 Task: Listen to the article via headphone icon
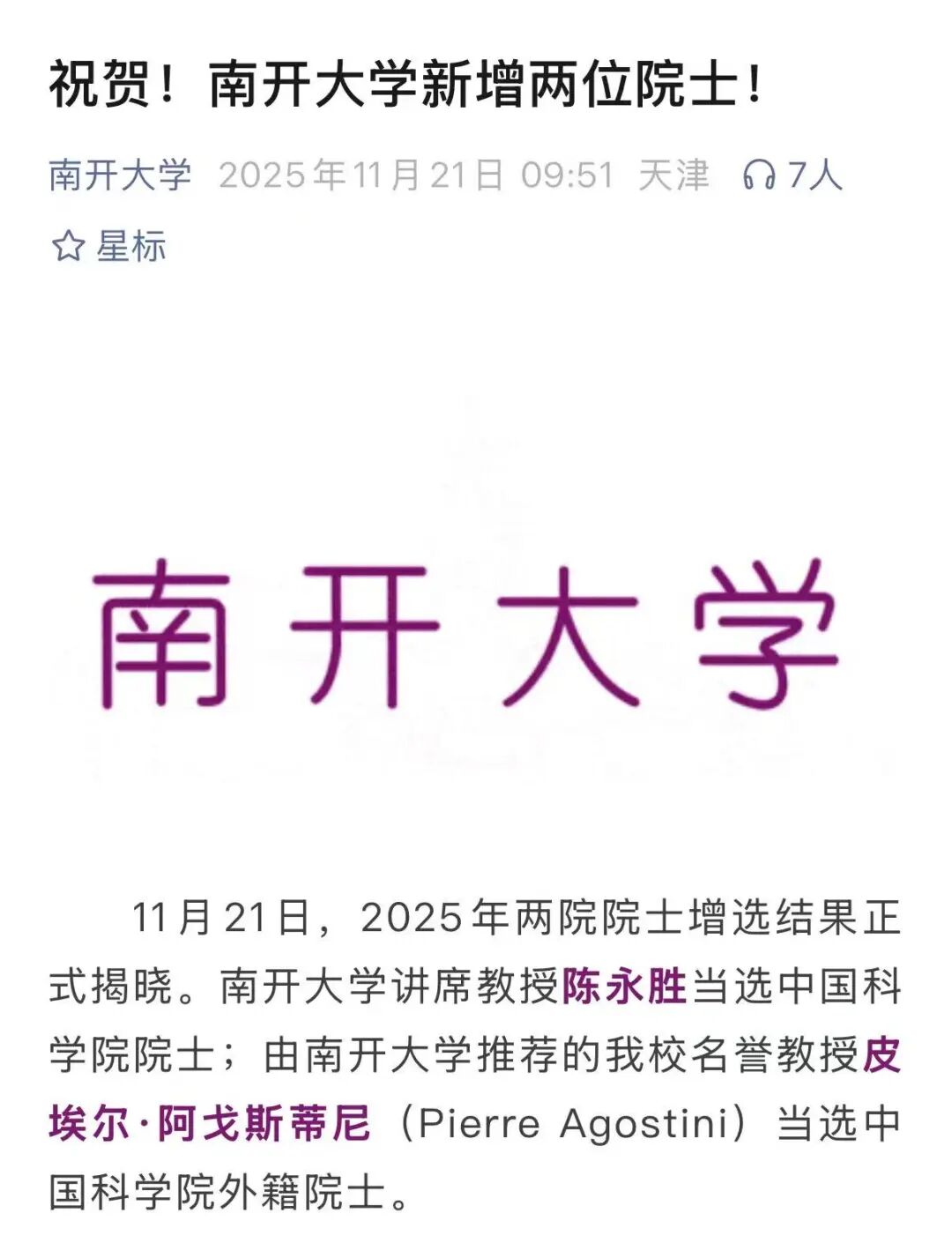(x=759, y=175)
